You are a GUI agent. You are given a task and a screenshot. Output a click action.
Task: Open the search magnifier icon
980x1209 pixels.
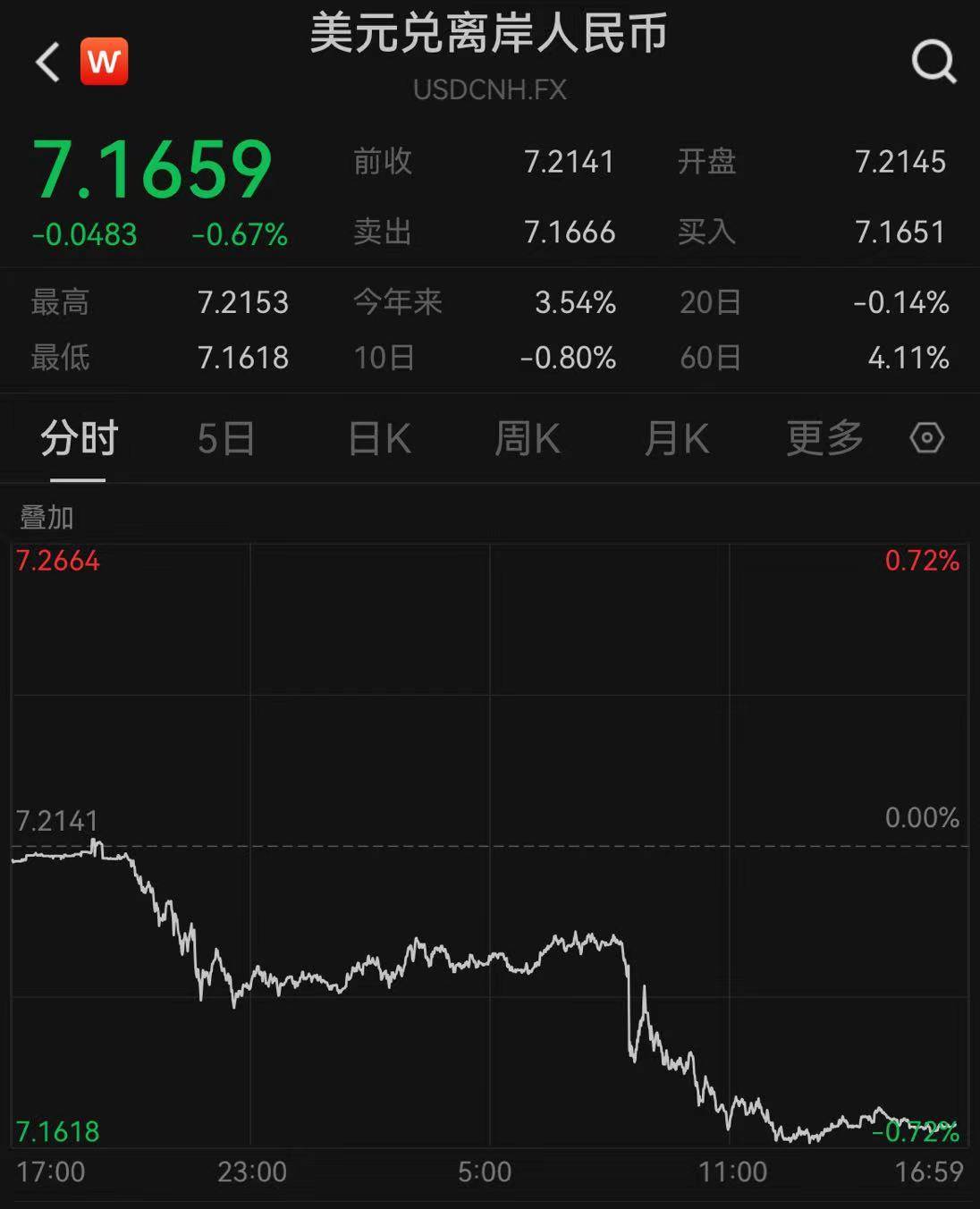coord(934,63)
